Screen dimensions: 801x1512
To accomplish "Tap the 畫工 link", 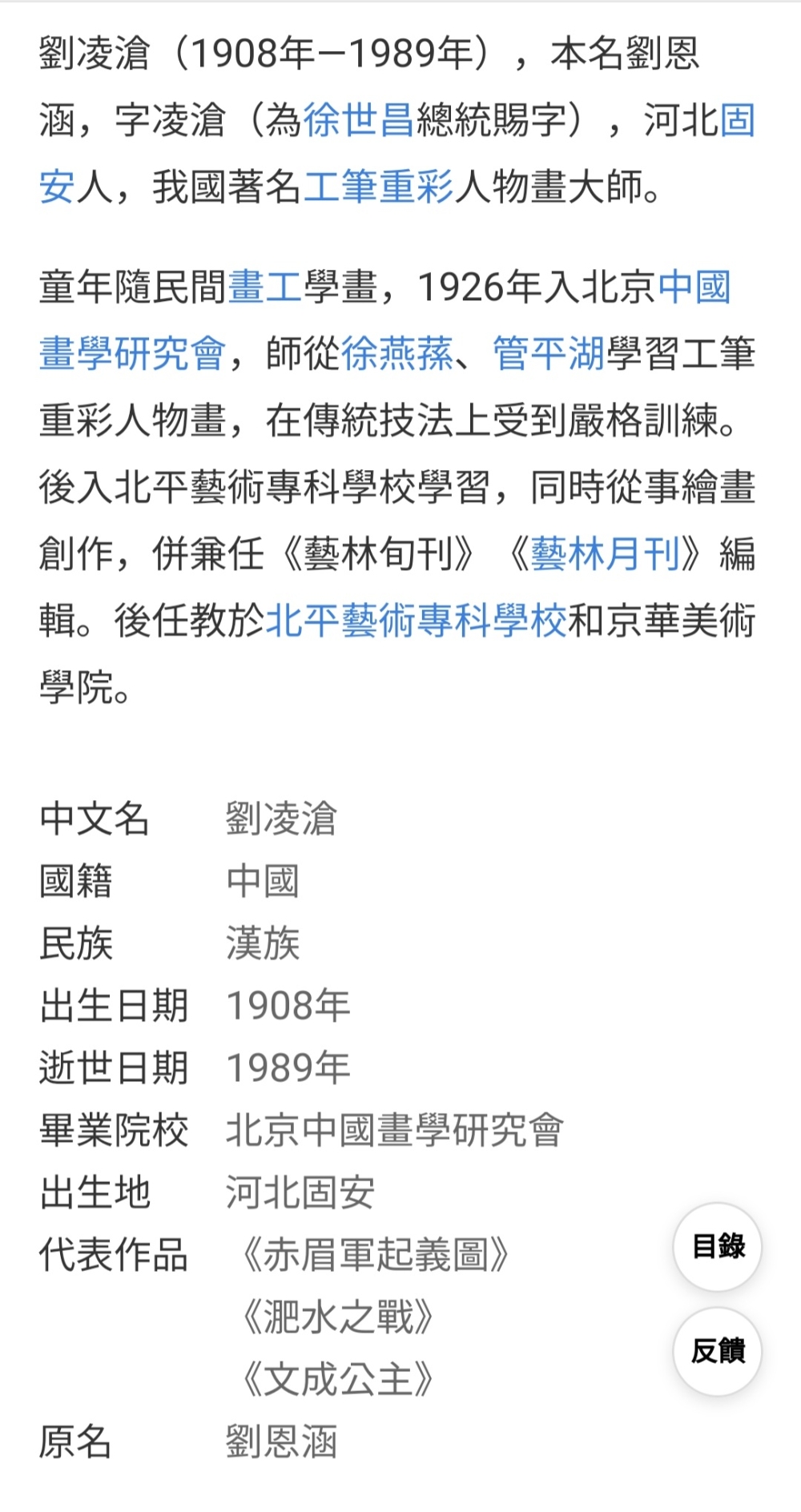I will [x=265, y=288].
